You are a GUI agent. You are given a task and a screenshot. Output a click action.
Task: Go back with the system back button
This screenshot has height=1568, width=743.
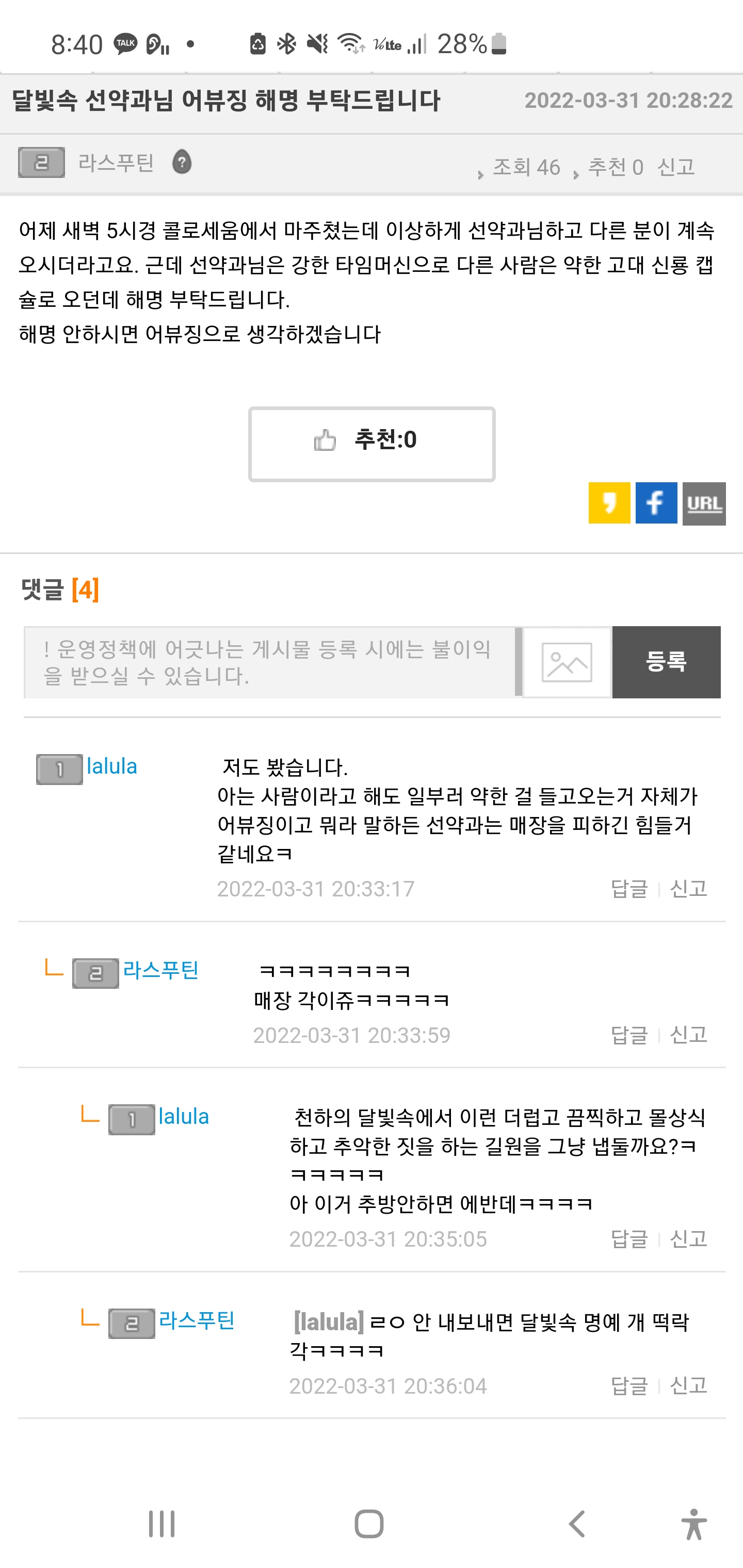[577, 1524]
